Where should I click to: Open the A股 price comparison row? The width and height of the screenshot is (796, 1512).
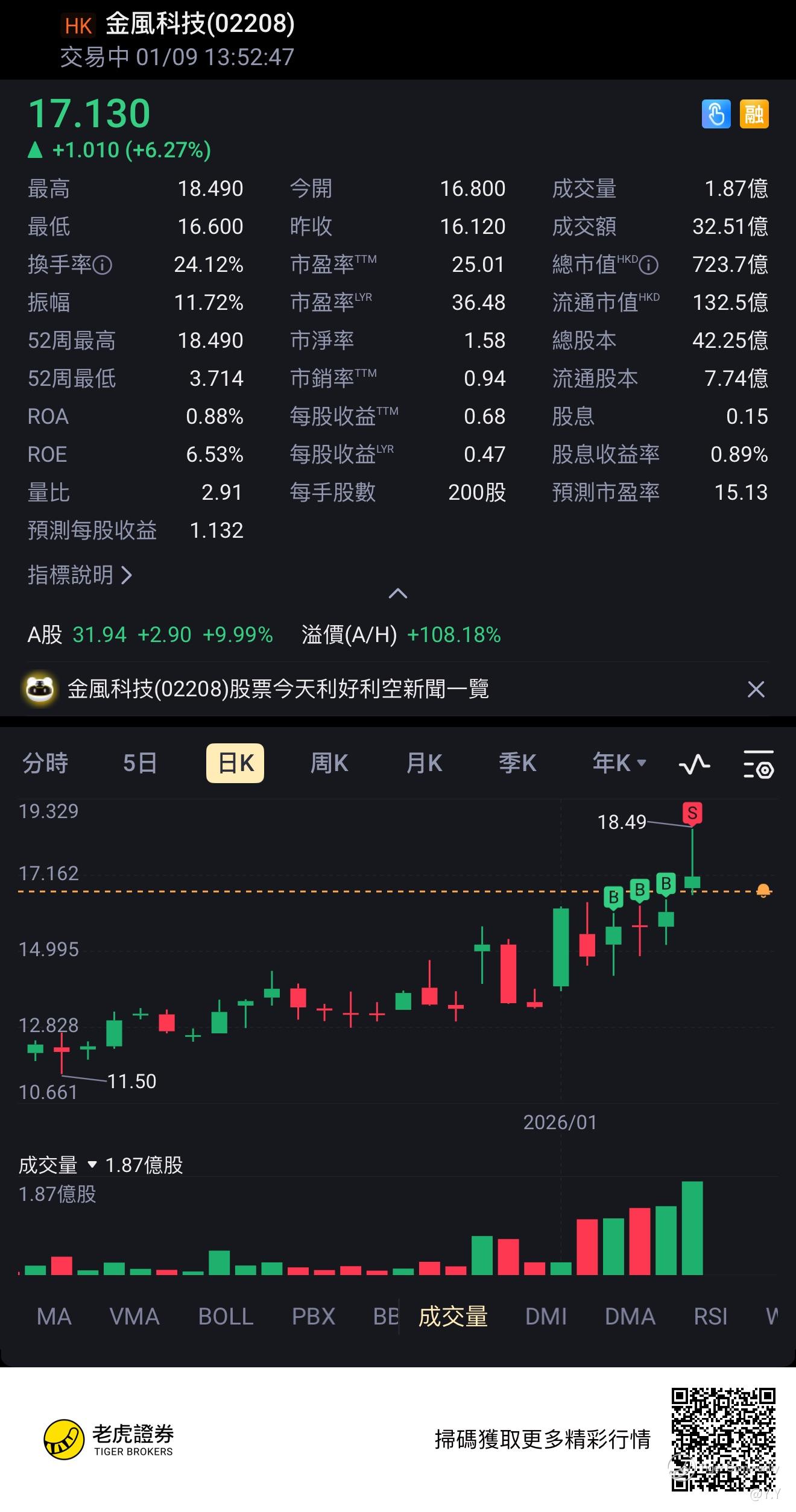tap(265, 635)
